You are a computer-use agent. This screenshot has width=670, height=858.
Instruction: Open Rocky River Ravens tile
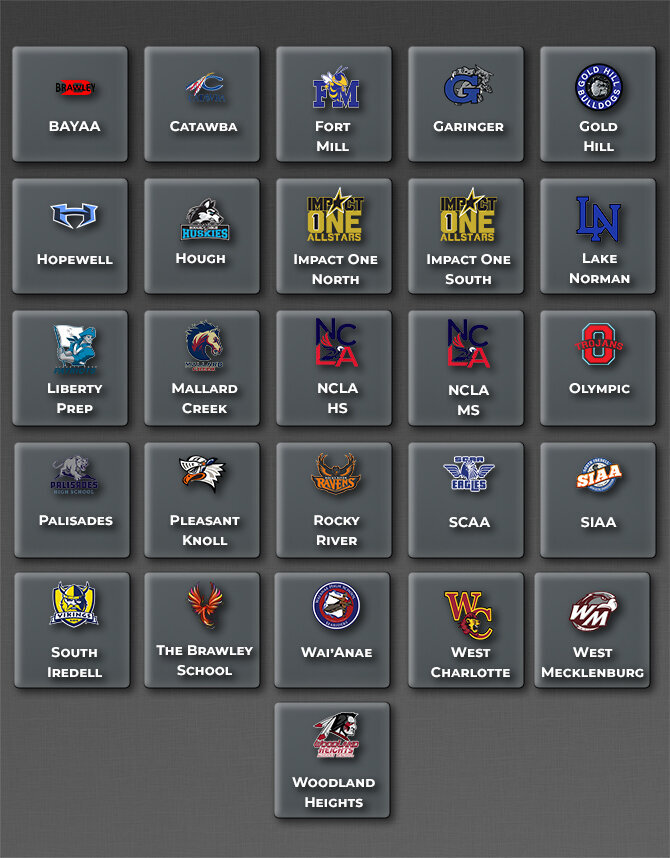[x=334, y=500]
